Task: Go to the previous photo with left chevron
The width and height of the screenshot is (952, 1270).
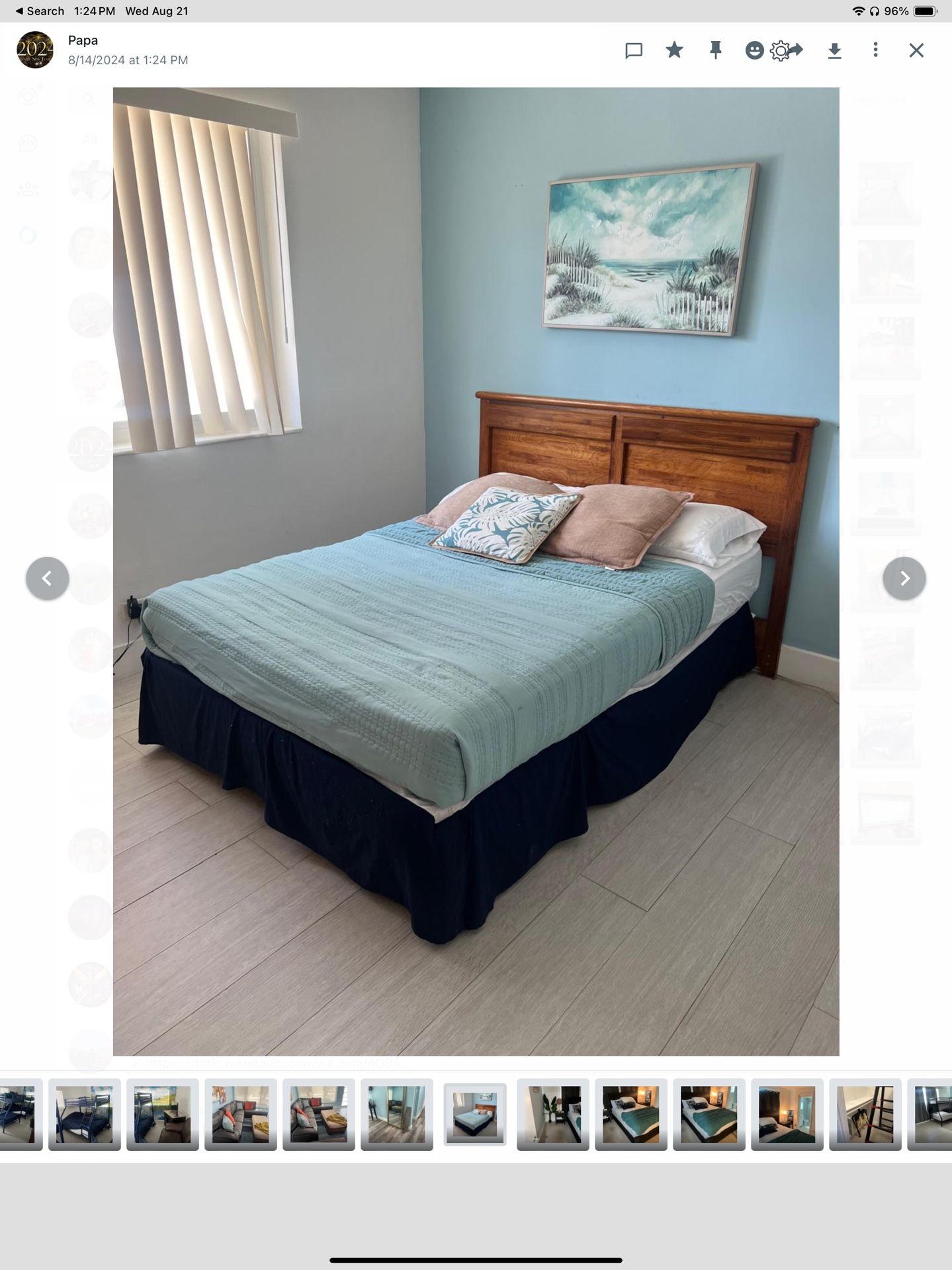Action: point(48,578)
